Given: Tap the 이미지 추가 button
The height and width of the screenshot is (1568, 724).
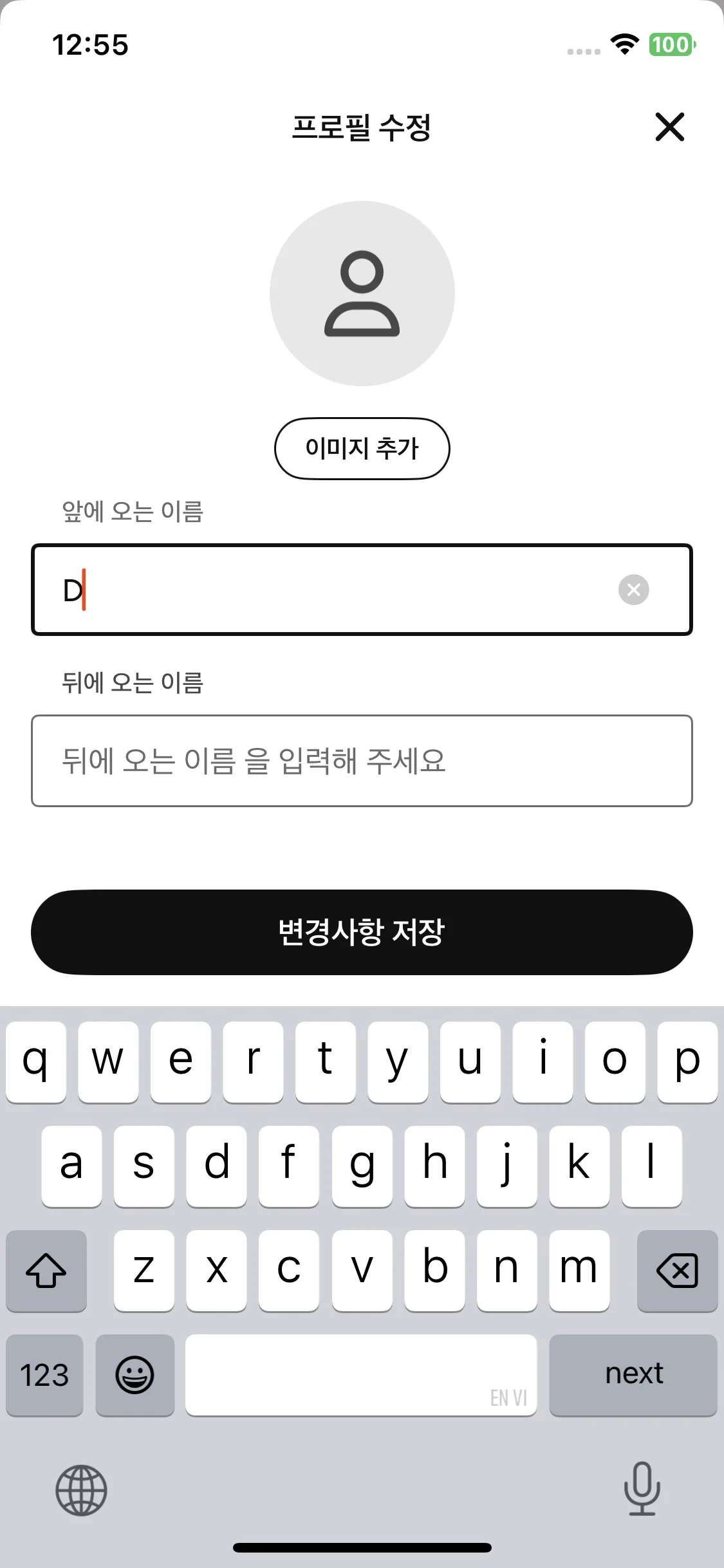Looking at the screenshot, I should pos(362,449).
